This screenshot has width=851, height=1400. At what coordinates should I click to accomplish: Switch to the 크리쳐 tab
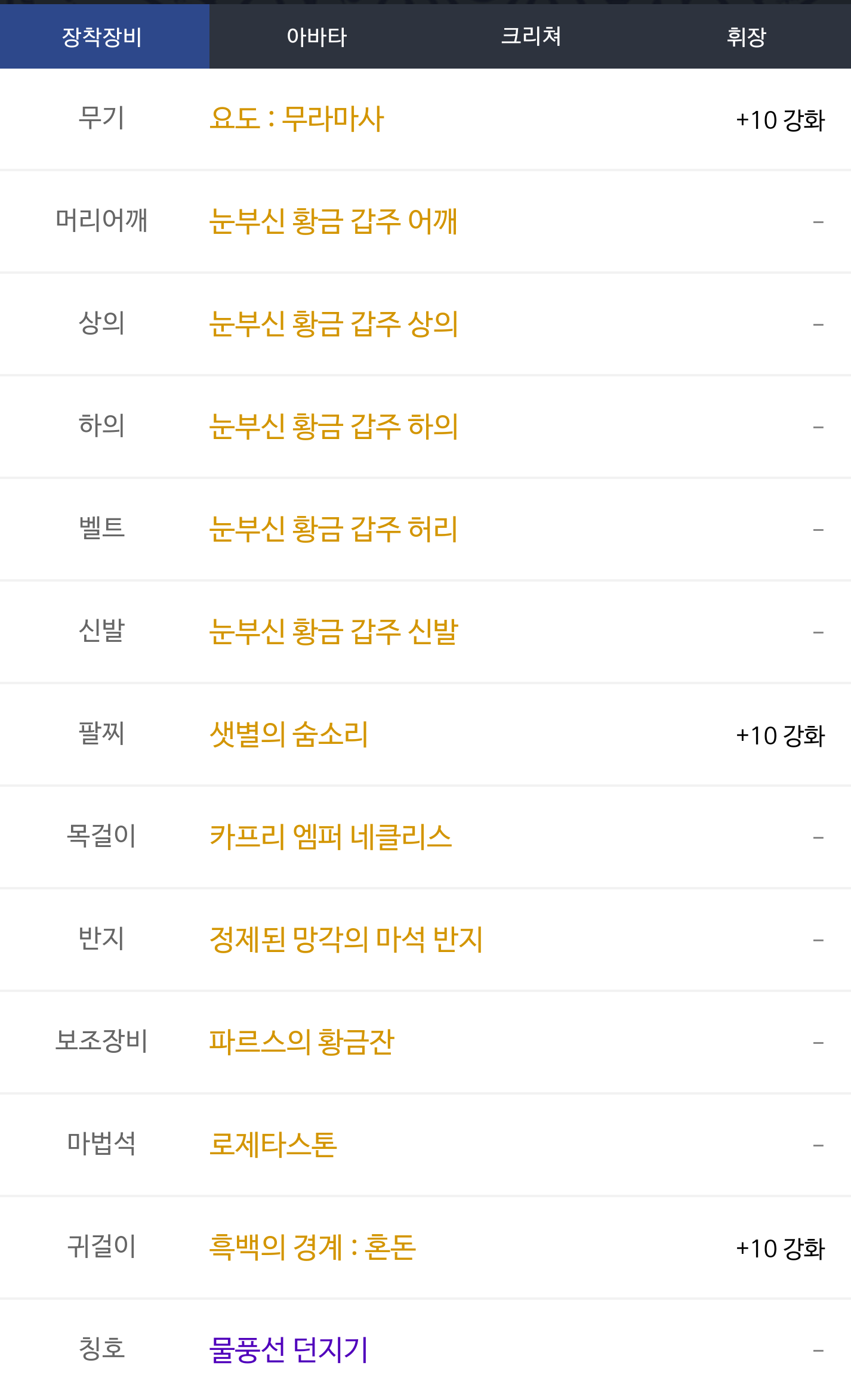pyautogui.click(x=531, y=37)
